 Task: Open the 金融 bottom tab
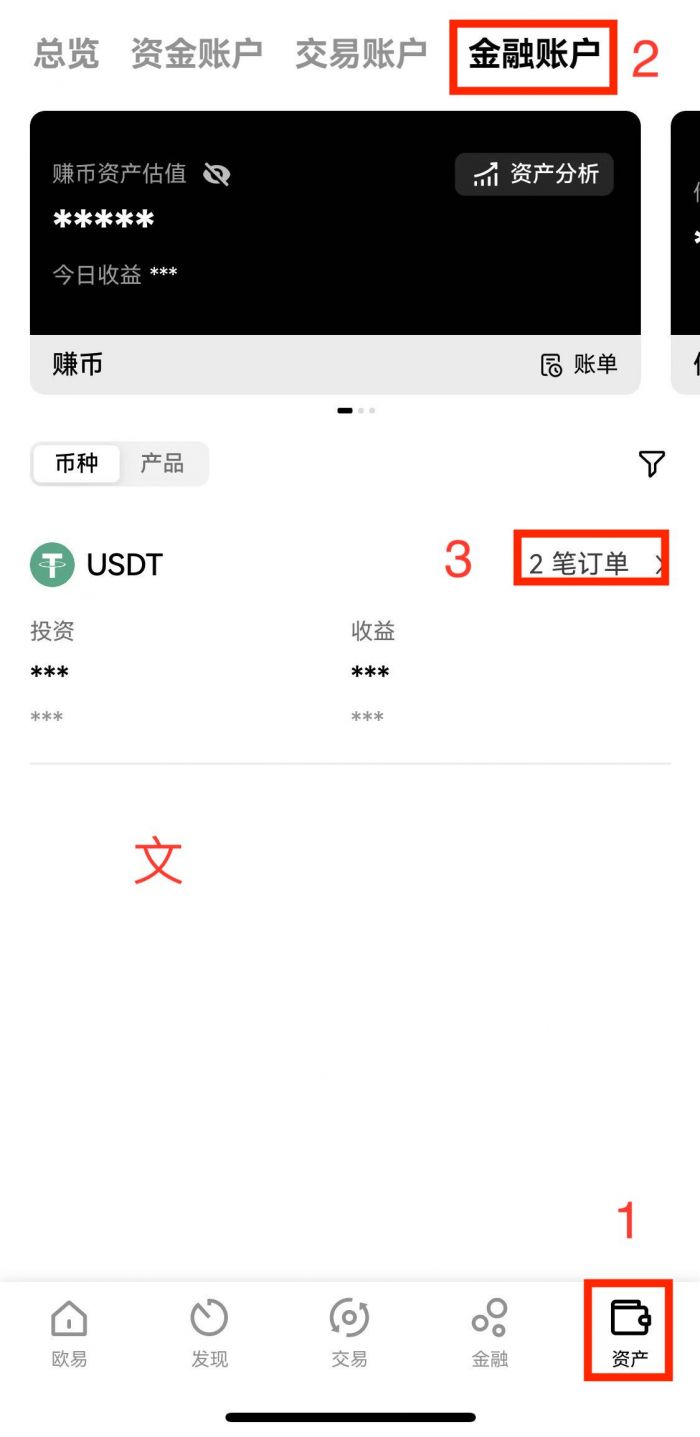(x=490, y=1332)
